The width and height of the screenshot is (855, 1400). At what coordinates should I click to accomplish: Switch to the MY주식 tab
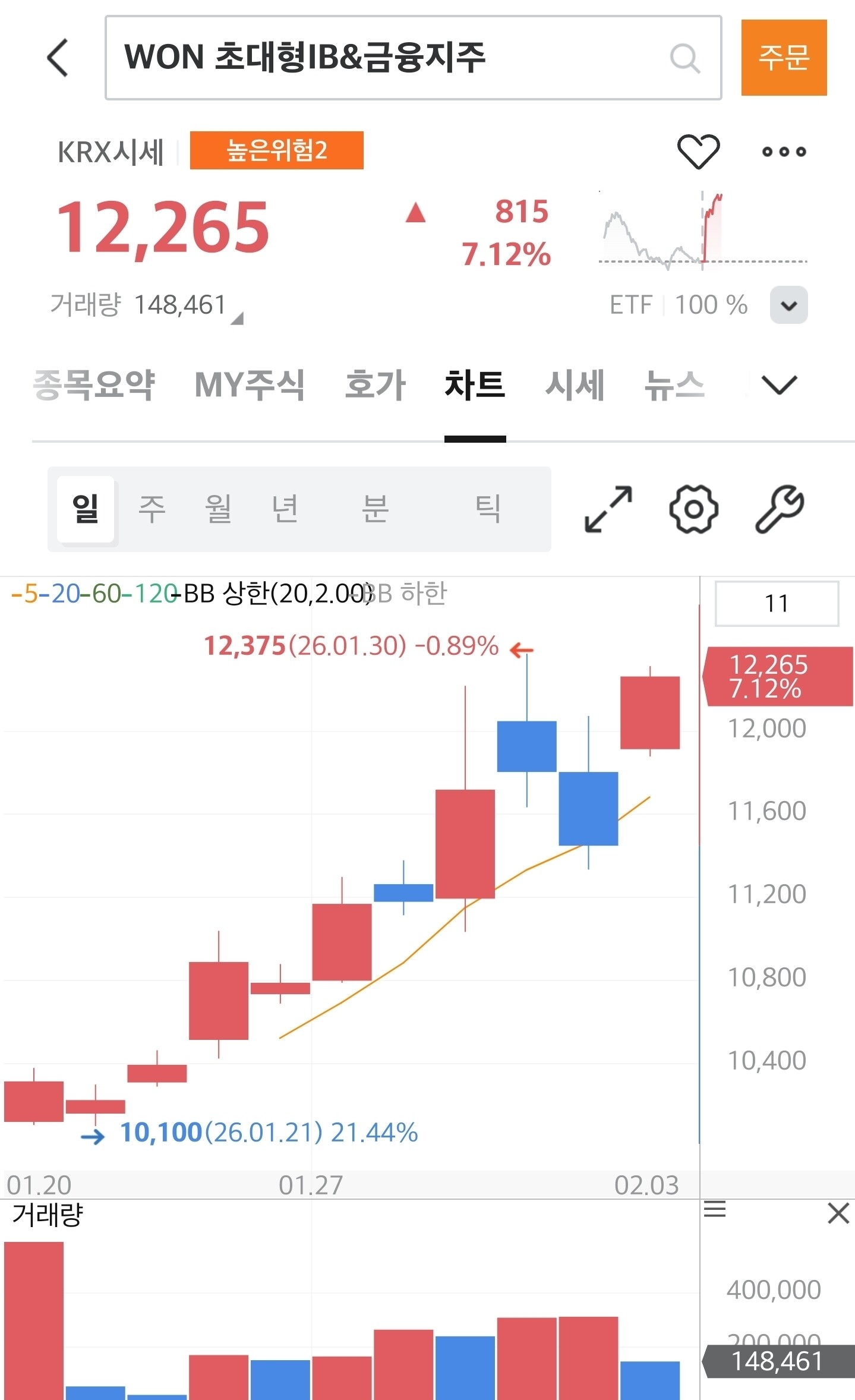pyautogui.click(x=249, y=385)
